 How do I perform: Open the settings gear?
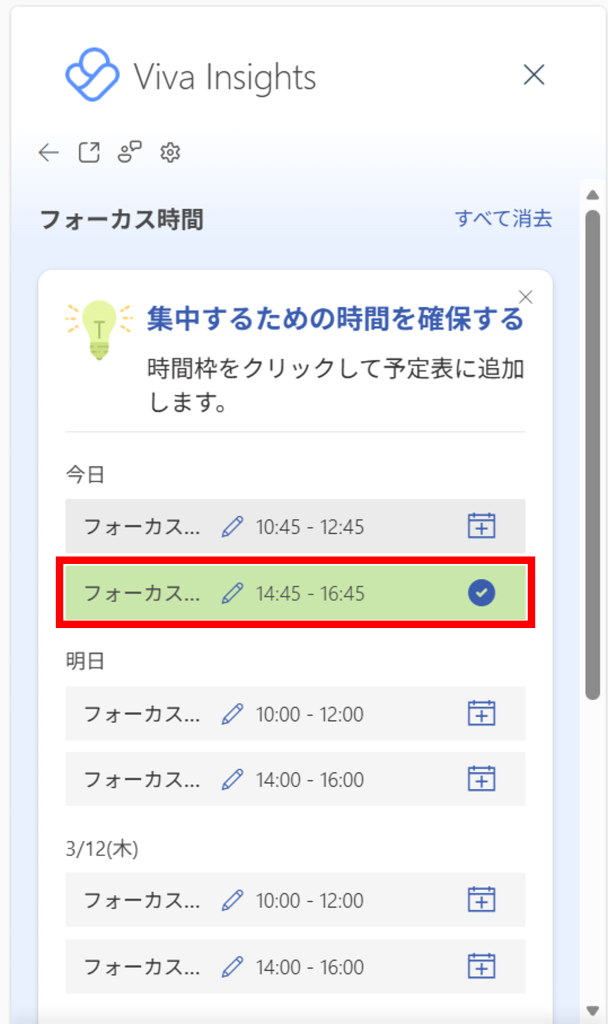[170, 153]
